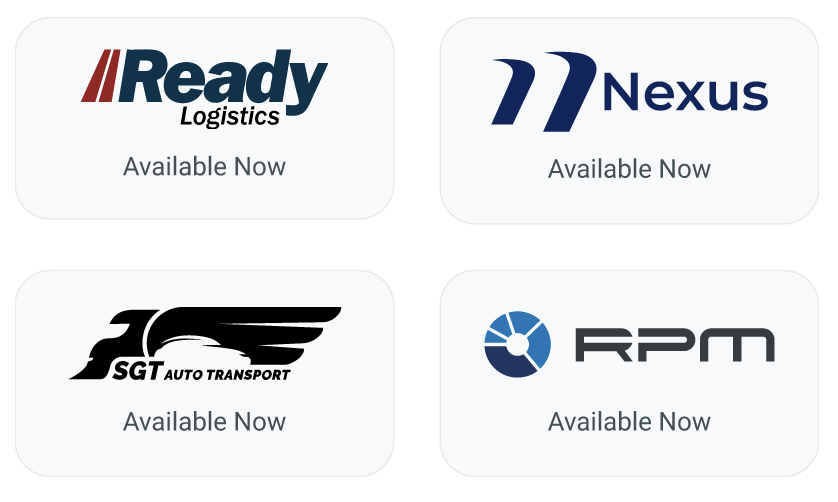838x502 pixels.
Task: Select the Nexus provider card
Action: 629,120
